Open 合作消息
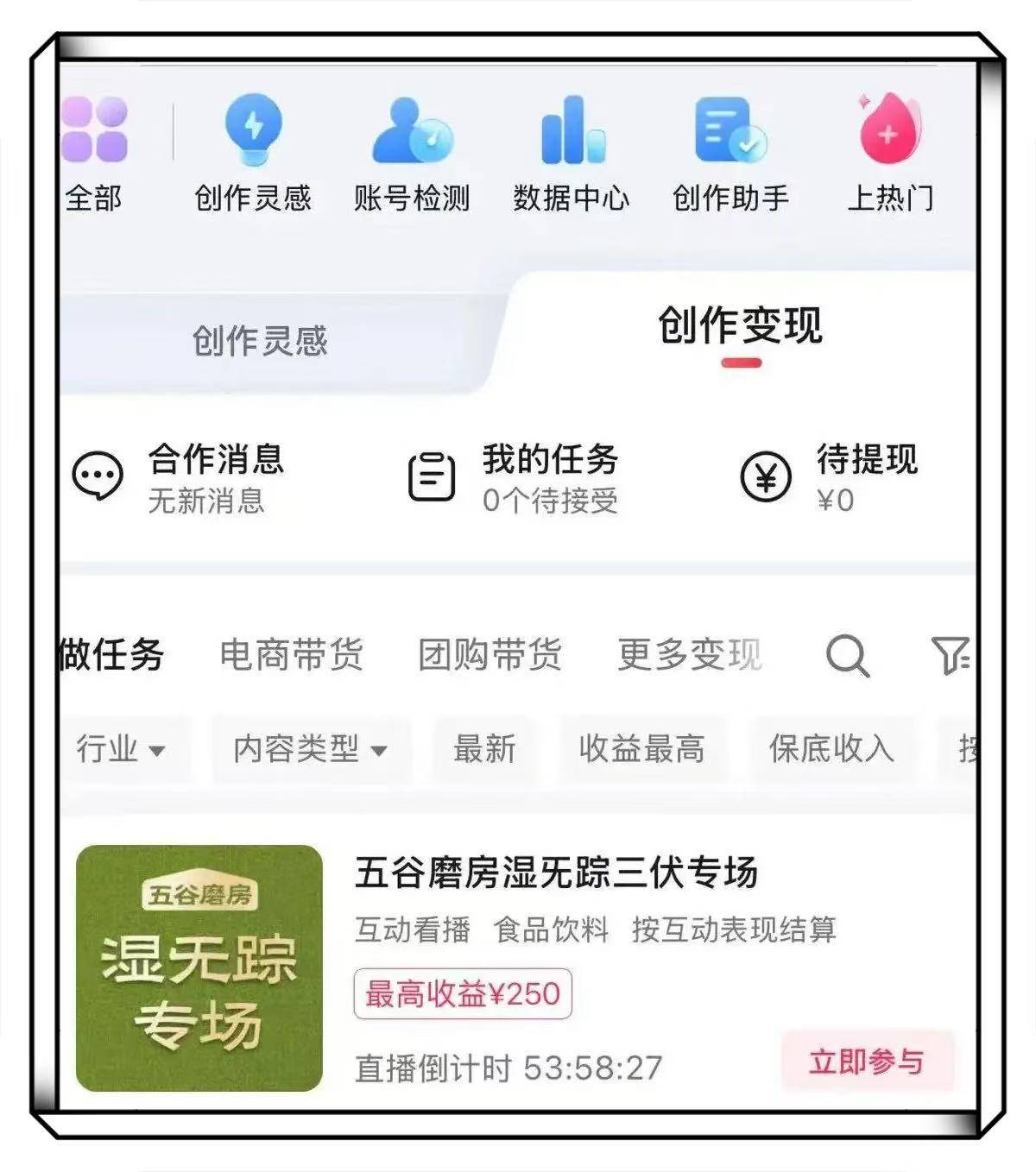1036x1172 pixels. click(180, 477)
